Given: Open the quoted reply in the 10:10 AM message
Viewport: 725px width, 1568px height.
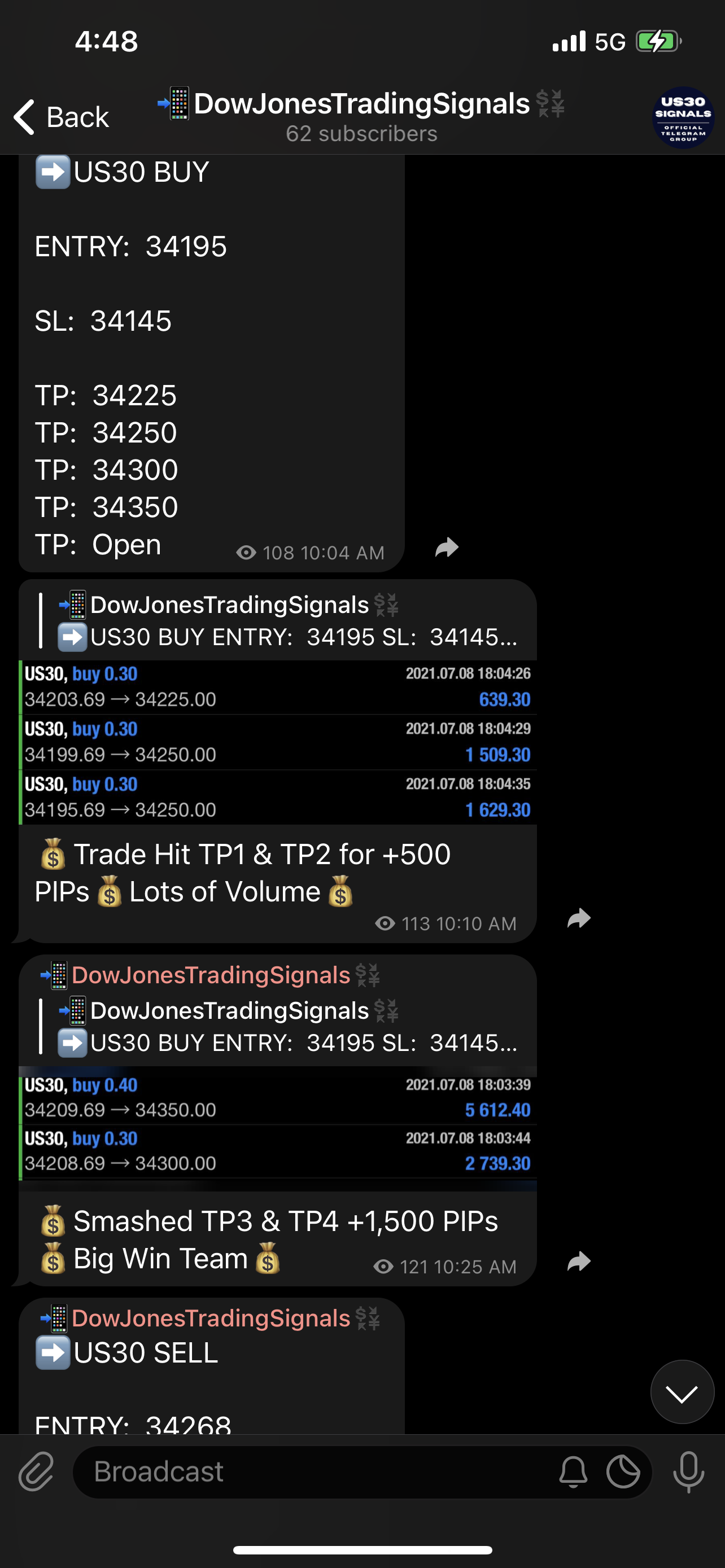Looking at the screenshot, I should (279, 621).
